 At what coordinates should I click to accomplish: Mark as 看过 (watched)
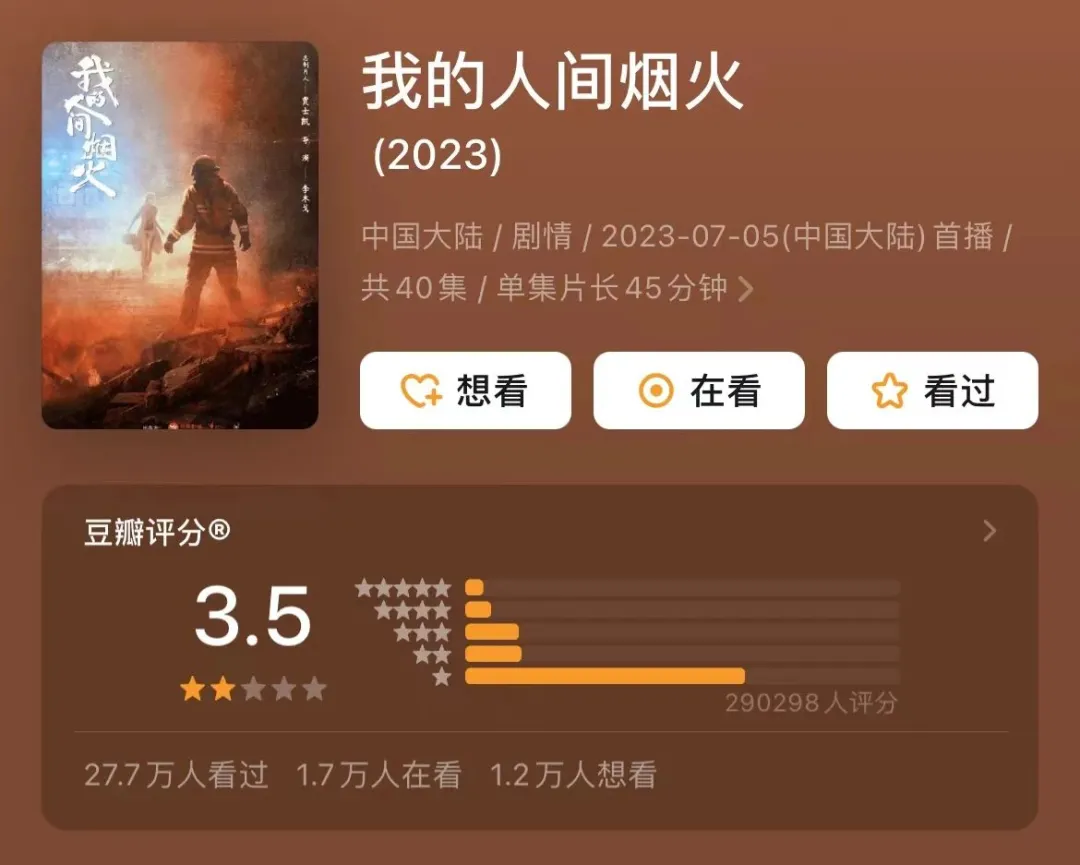(x=931, y=391)
